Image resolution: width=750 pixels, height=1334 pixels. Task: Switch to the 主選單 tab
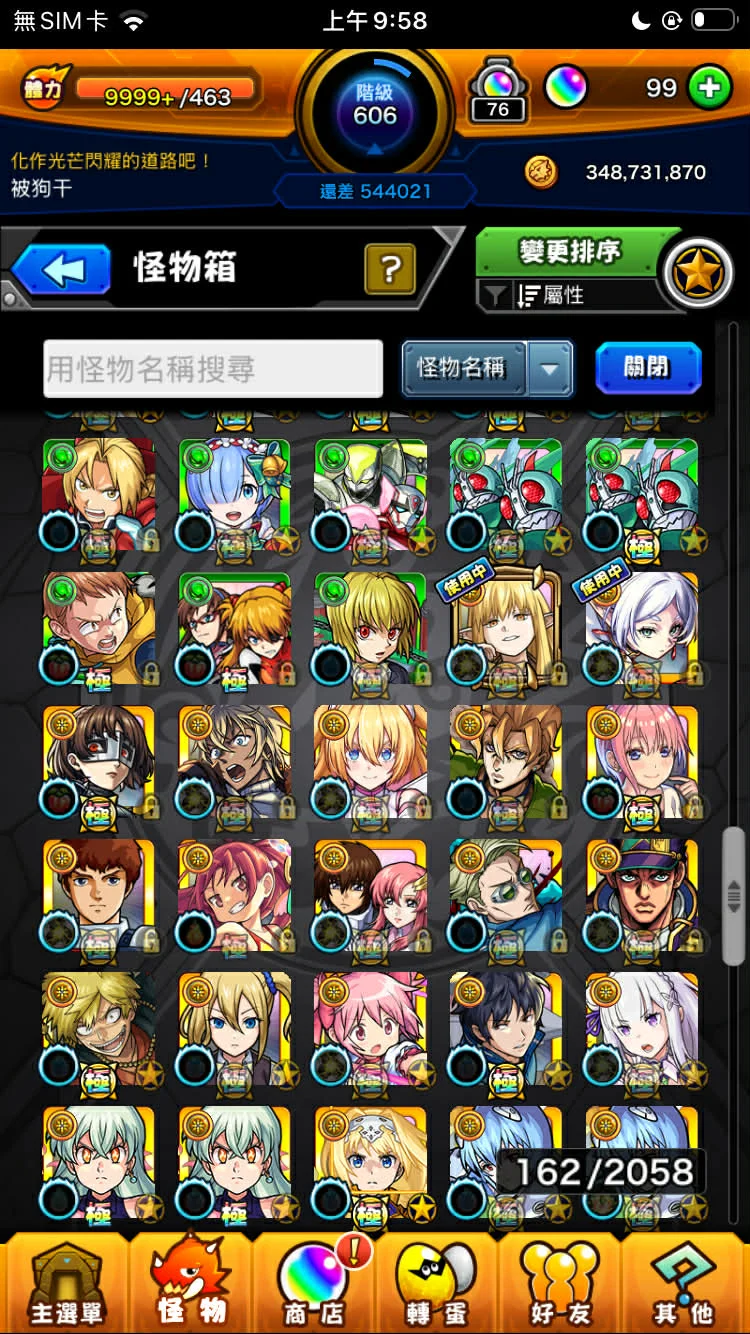coord(65,1283)
